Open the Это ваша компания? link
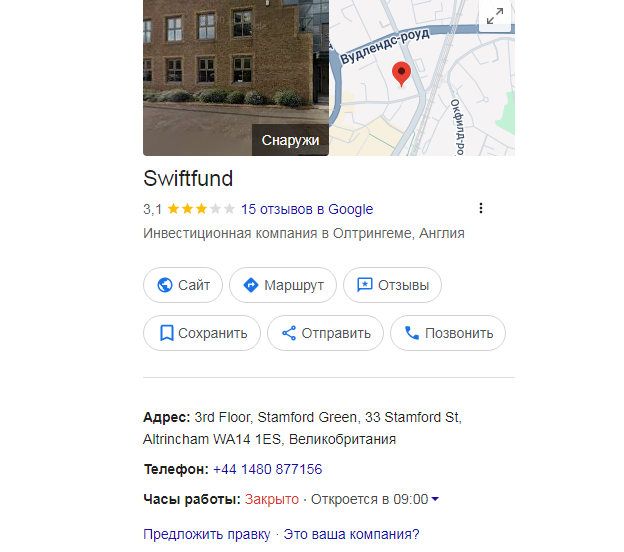624x552 pixels. pos(351,534)
